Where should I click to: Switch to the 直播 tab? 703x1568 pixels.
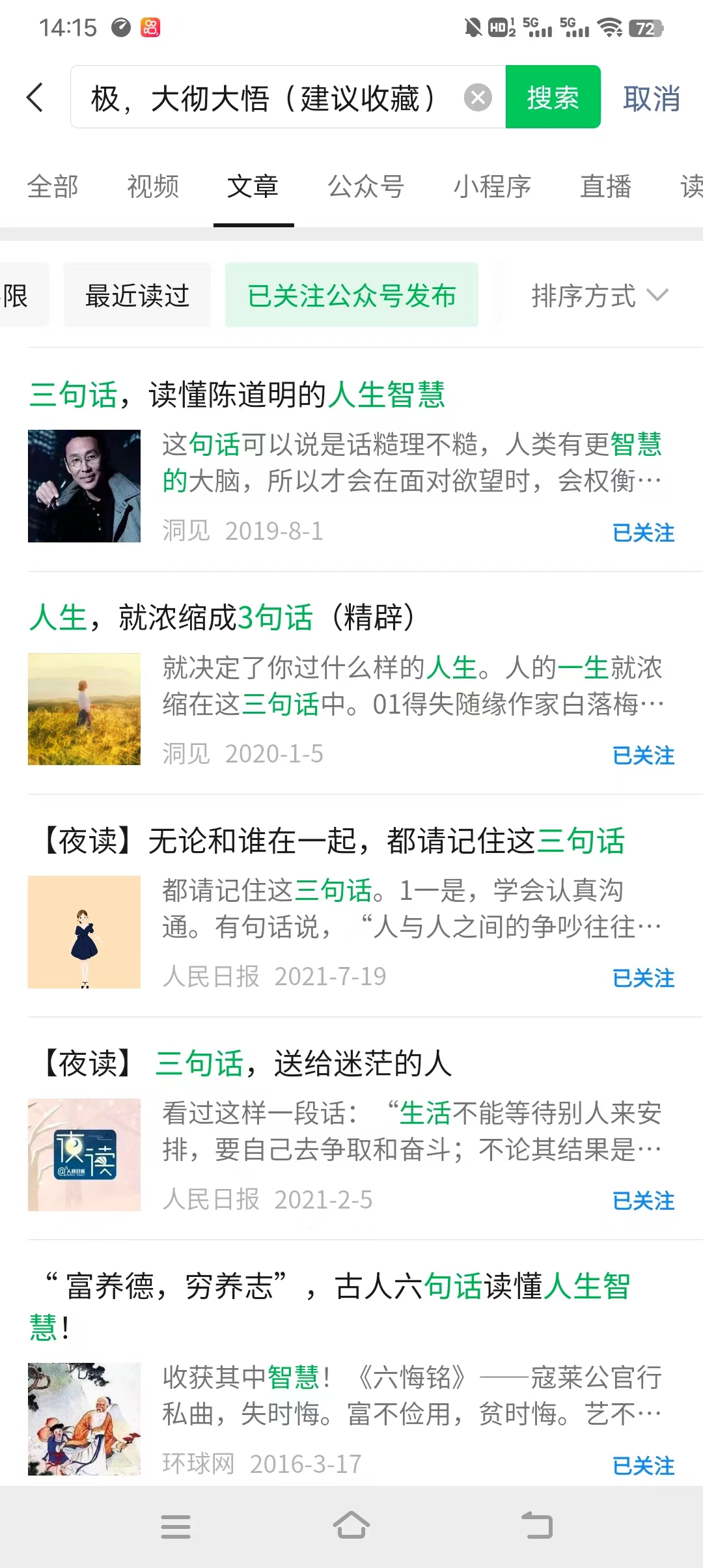click(605, 187)
